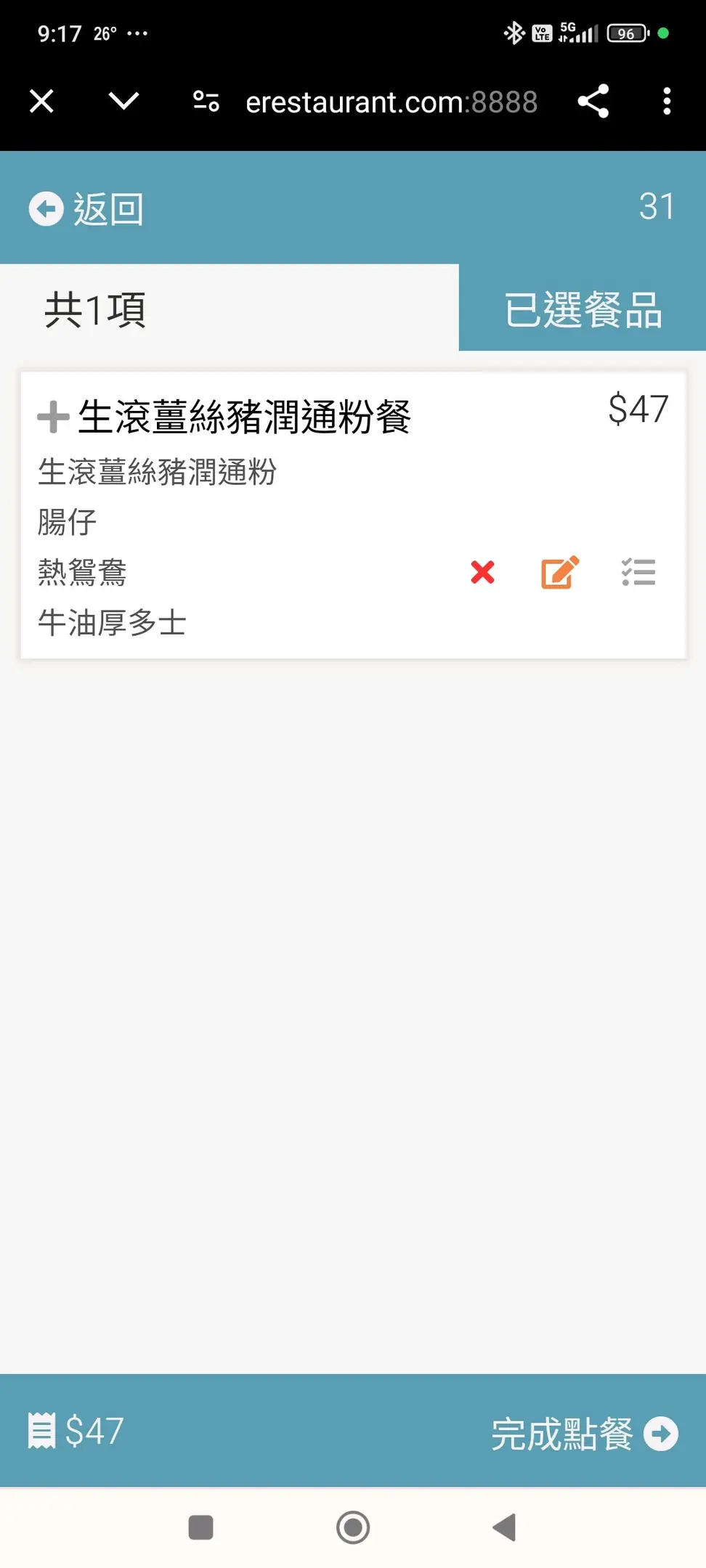Share this page
The image size is (706, 1568).
(x=593, y=102)
